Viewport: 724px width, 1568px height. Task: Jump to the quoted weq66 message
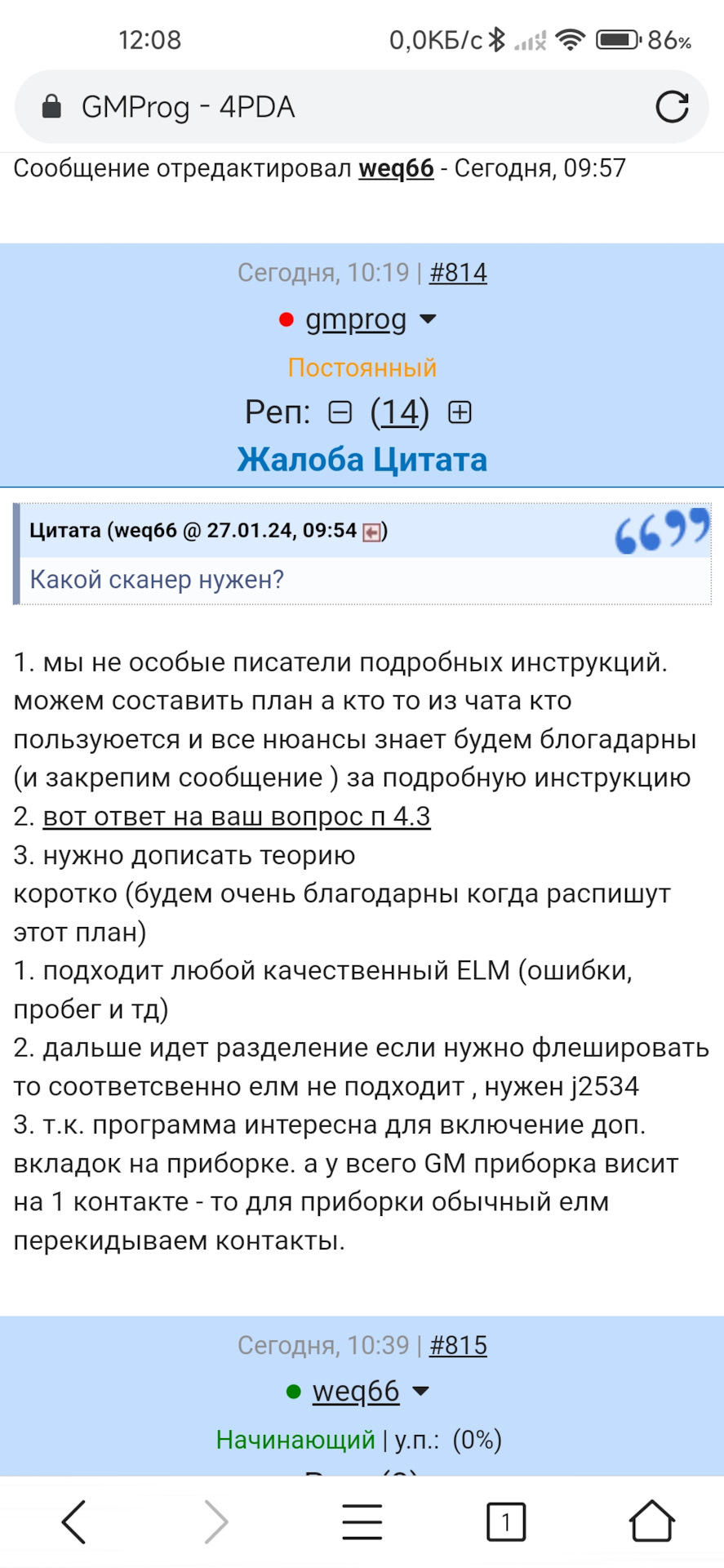(372, 532)
